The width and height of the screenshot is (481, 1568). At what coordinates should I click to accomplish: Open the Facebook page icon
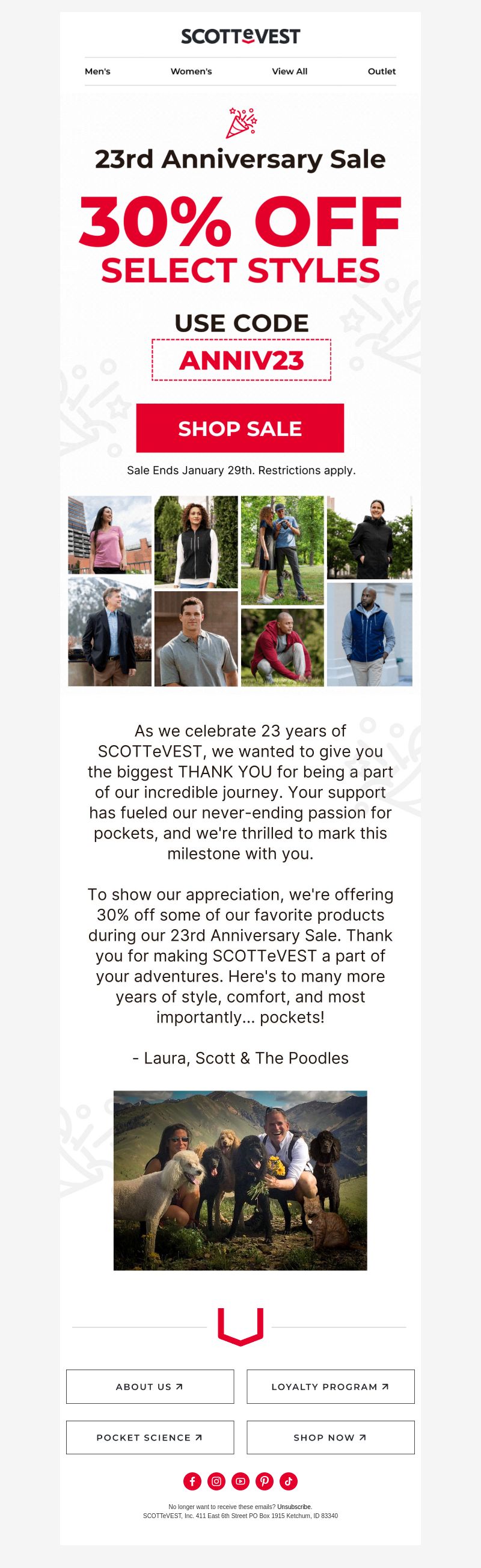pyautogui.click(x=192, y=1481)
